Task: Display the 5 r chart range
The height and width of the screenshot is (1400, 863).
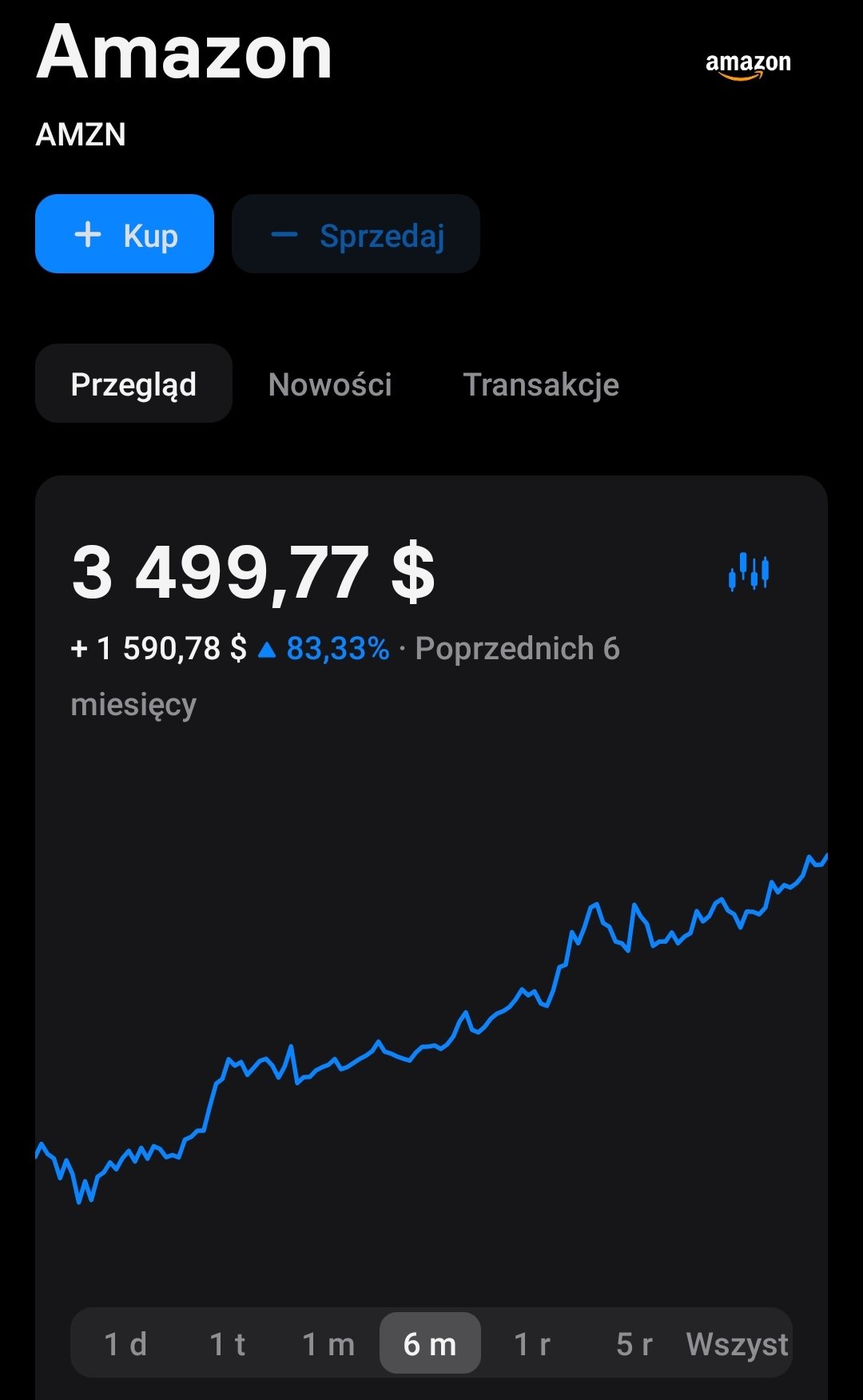Action: 634,1344
